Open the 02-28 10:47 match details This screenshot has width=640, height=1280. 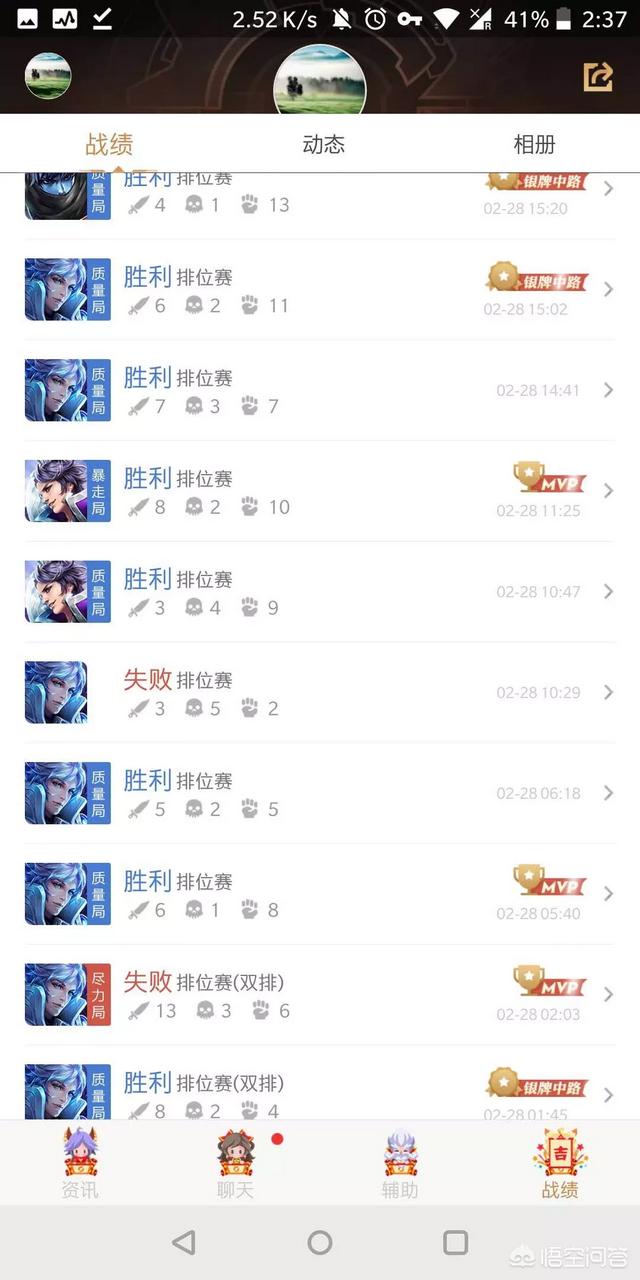coord(320,592)
